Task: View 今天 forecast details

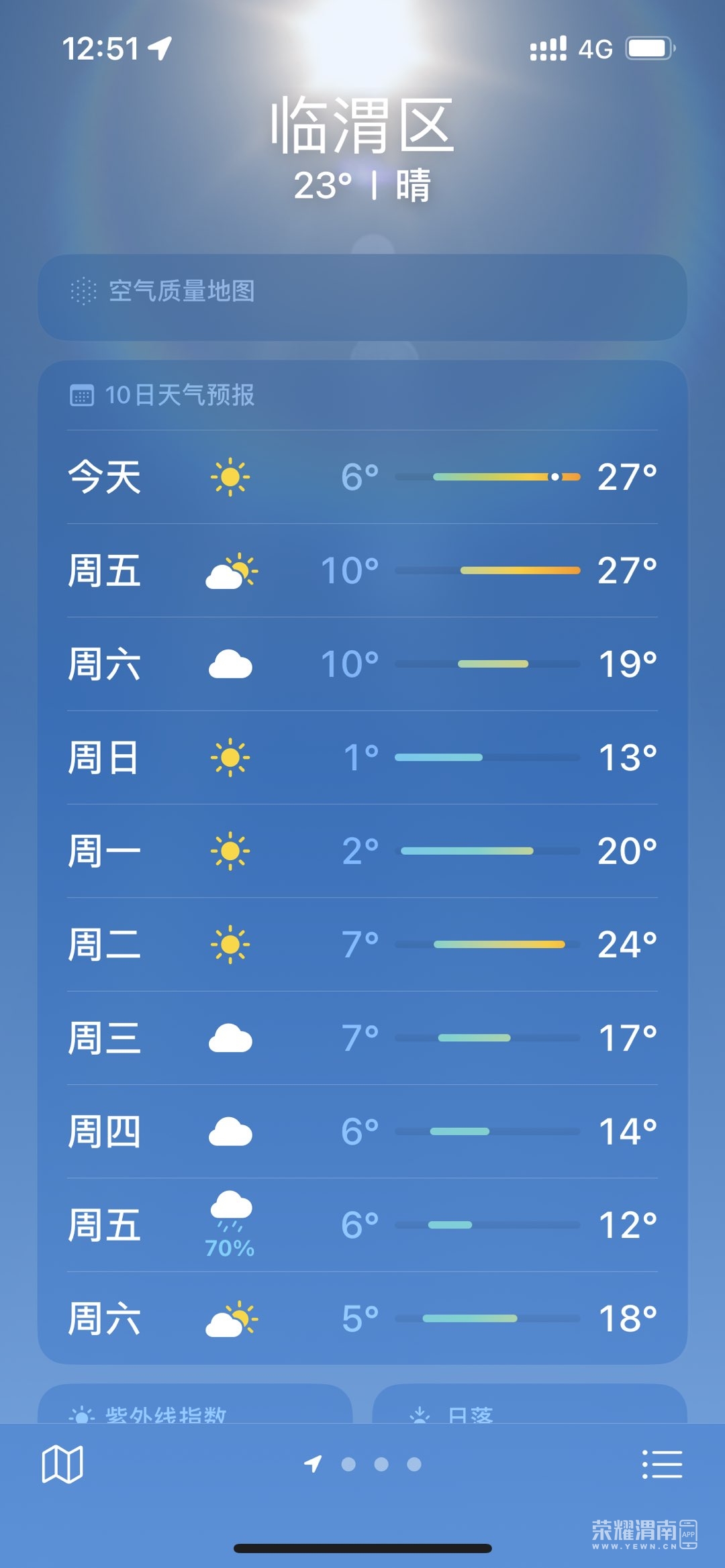Action: point(362,477)
